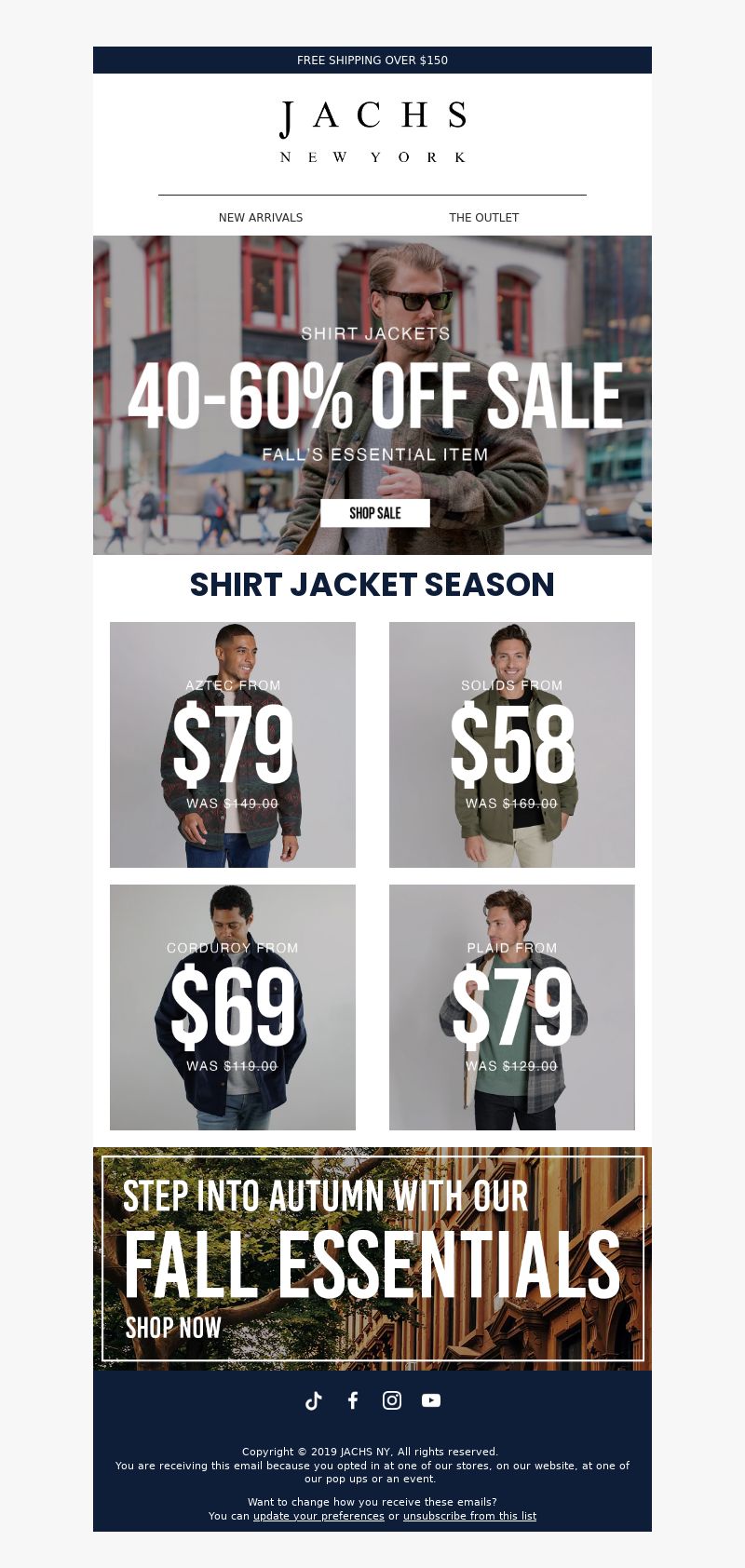View the Plaid from $79 tile

point(512,1007)
